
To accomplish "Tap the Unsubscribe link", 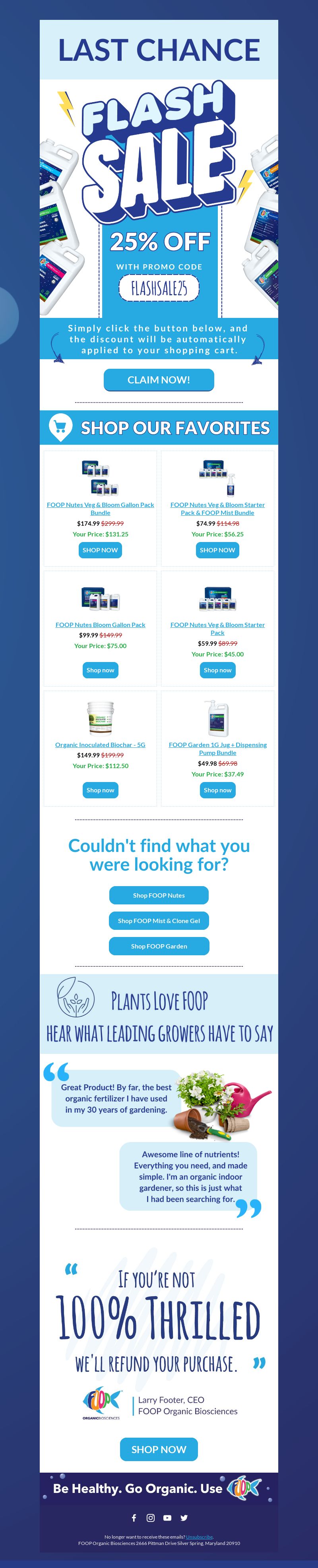I will tap(199, 1536).
